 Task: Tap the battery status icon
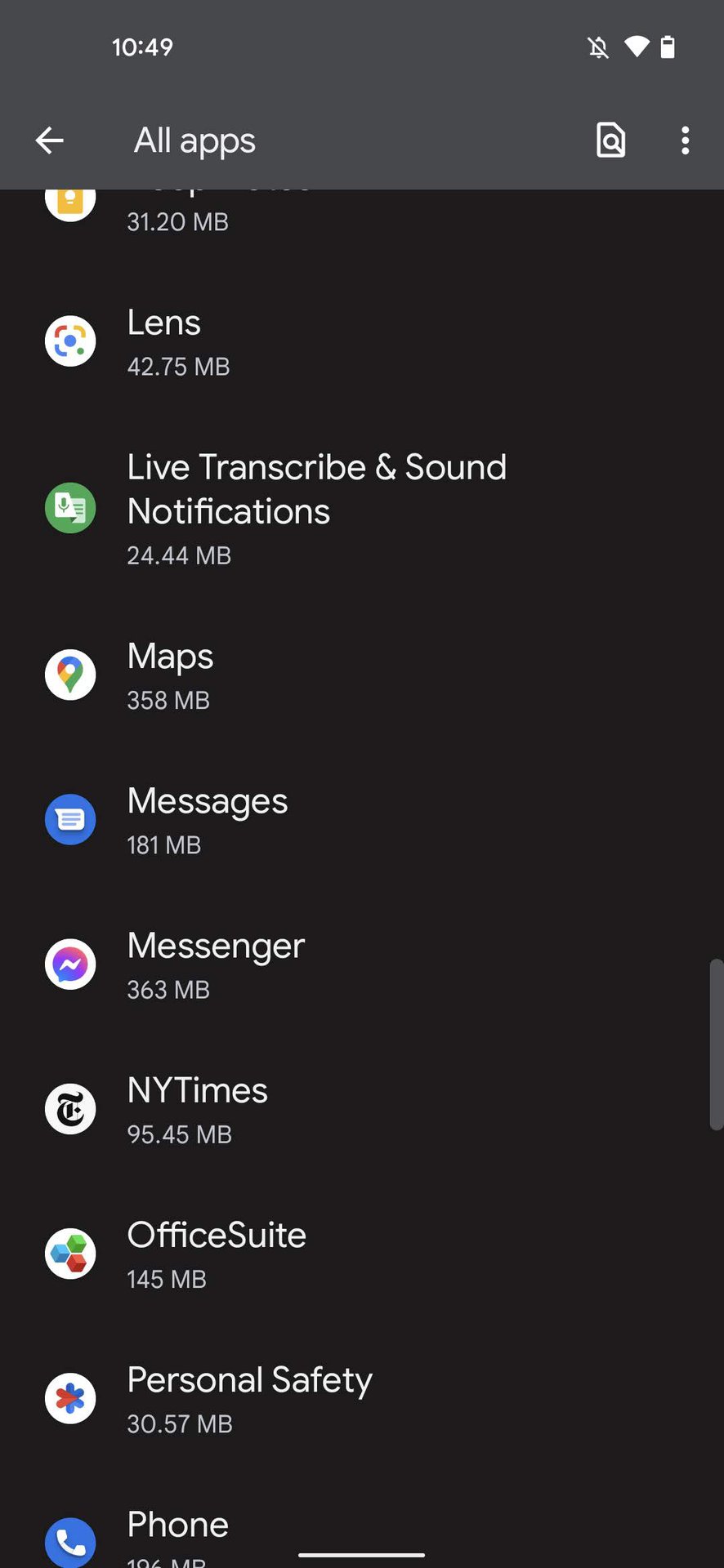point(668,47)
